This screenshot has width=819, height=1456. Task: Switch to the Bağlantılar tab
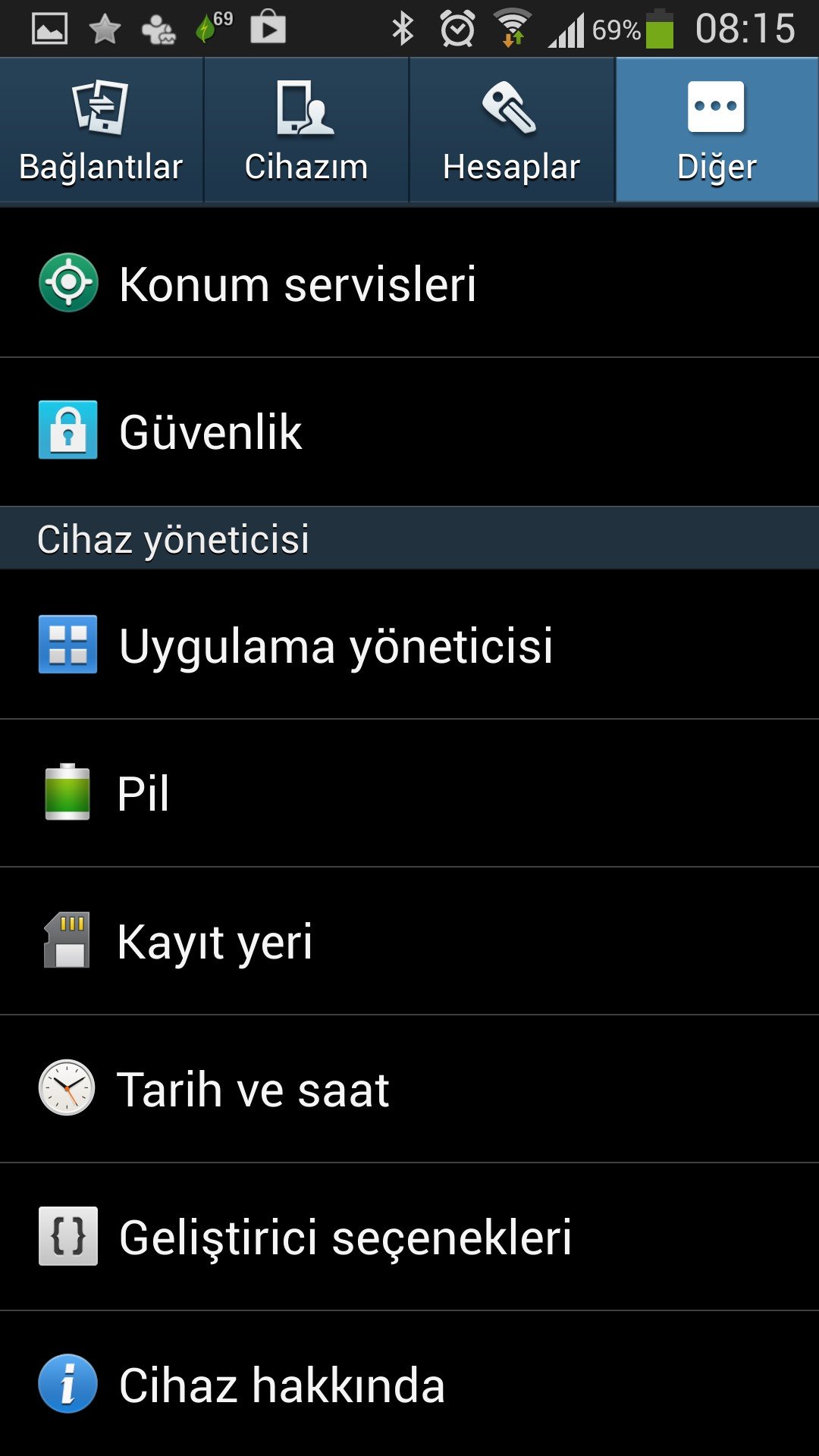[x=102, y=130]
